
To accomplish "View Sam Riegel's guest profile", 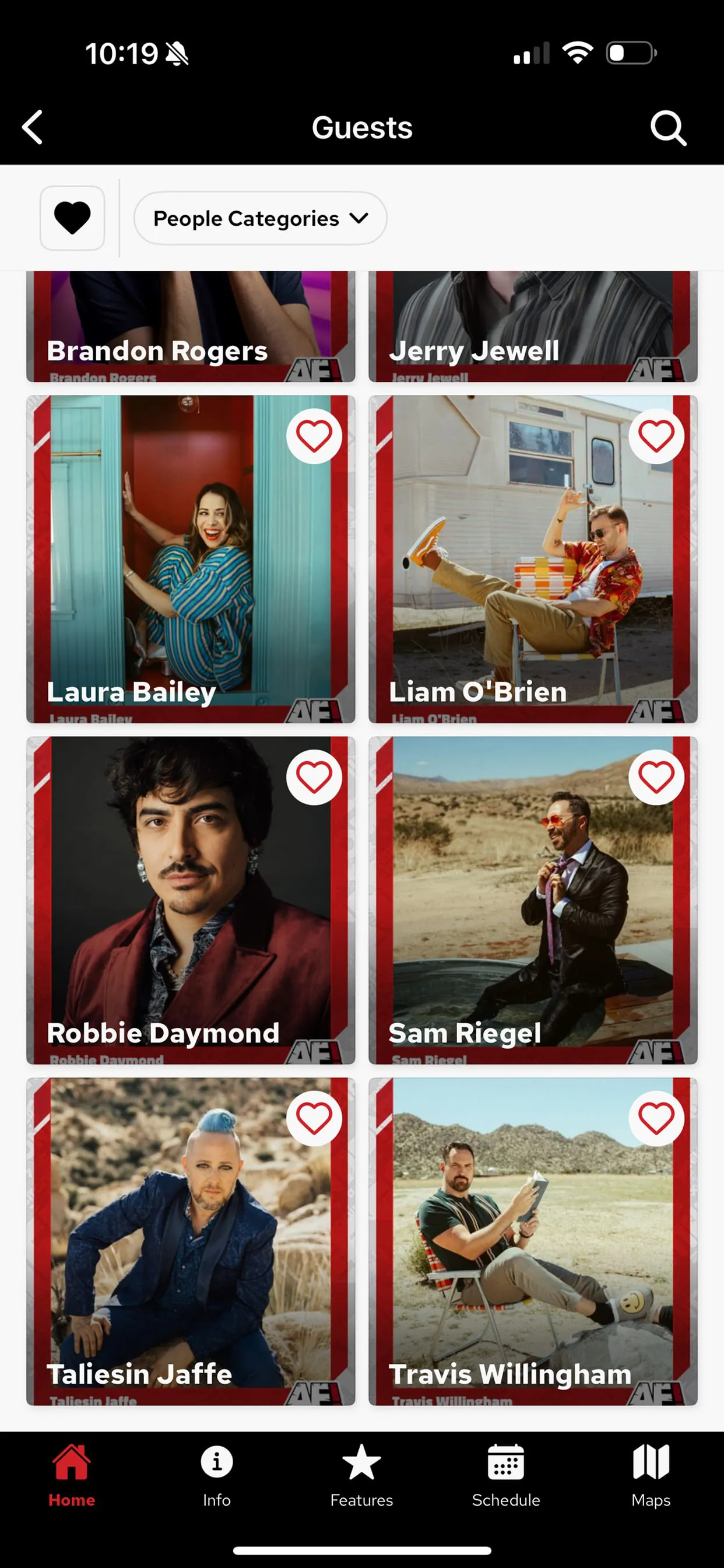I will click(532, 913).
